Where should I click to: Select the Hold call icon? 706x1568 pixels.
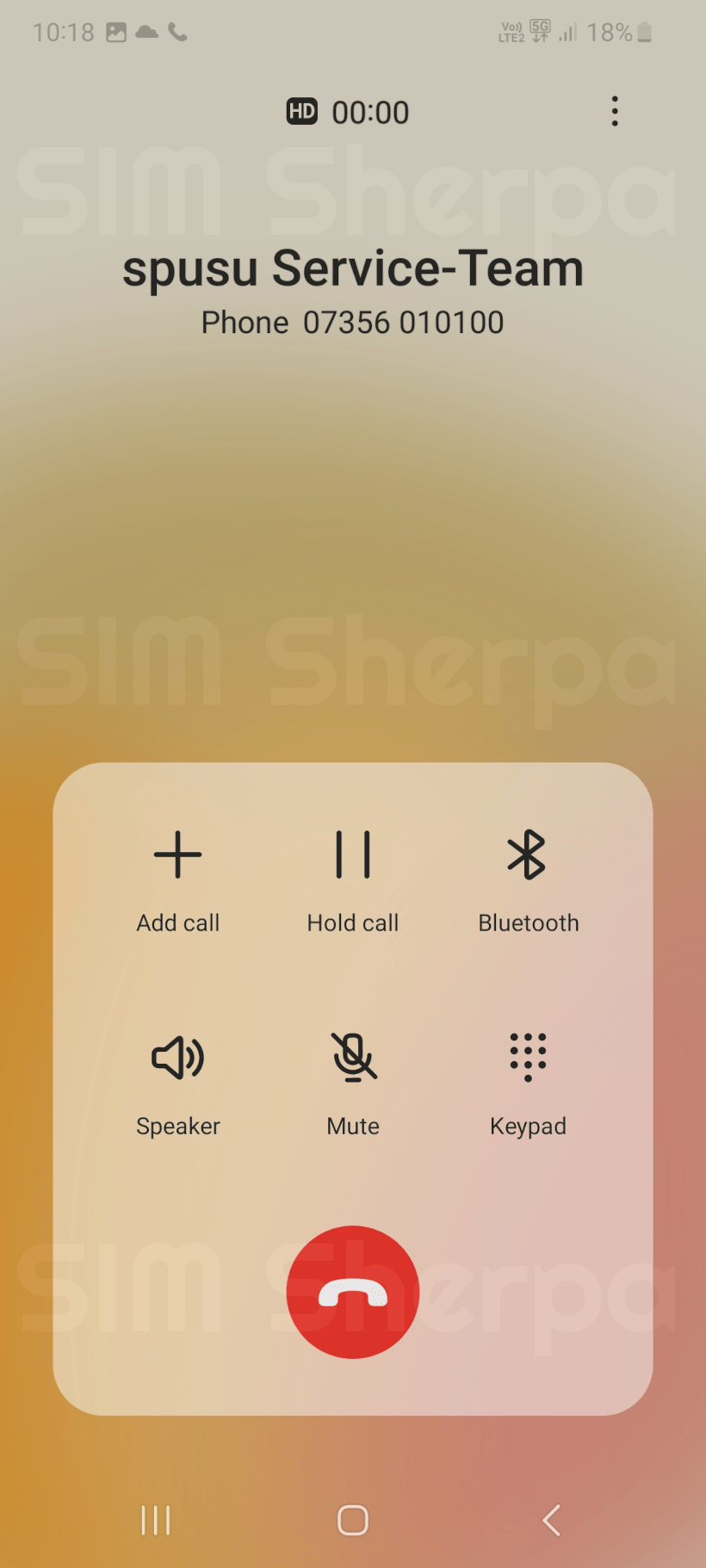tap(352, 855)
